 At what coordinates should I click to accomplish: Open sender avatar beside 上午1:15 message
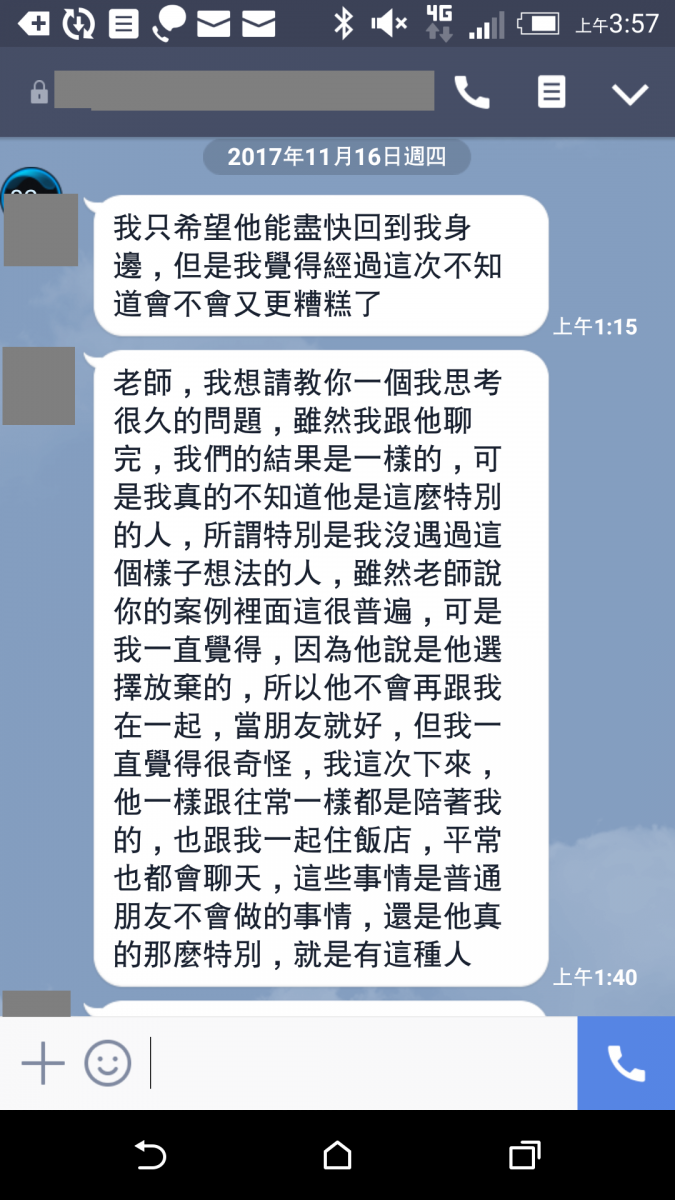40,228
